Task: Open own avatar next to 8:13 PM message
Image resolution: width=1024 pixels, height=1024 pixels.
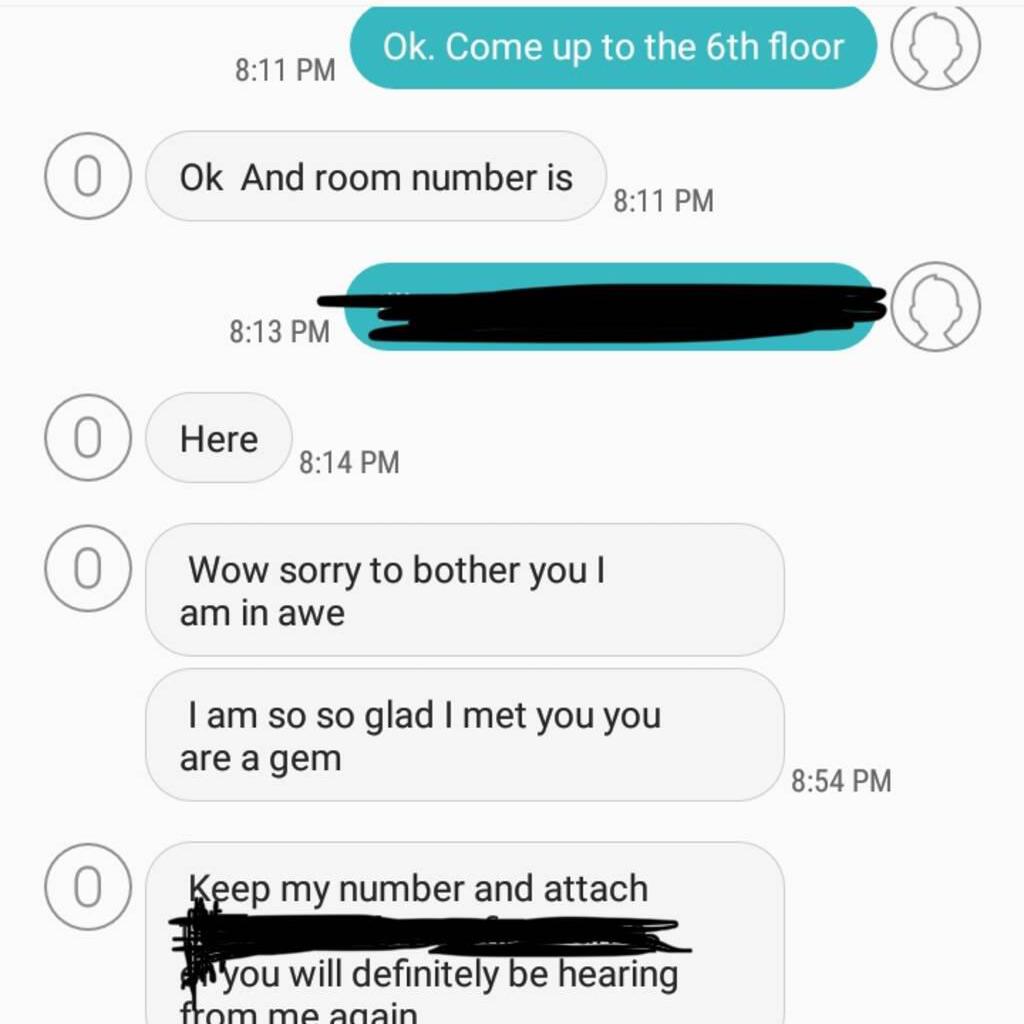Action: (x=935, y=306)
